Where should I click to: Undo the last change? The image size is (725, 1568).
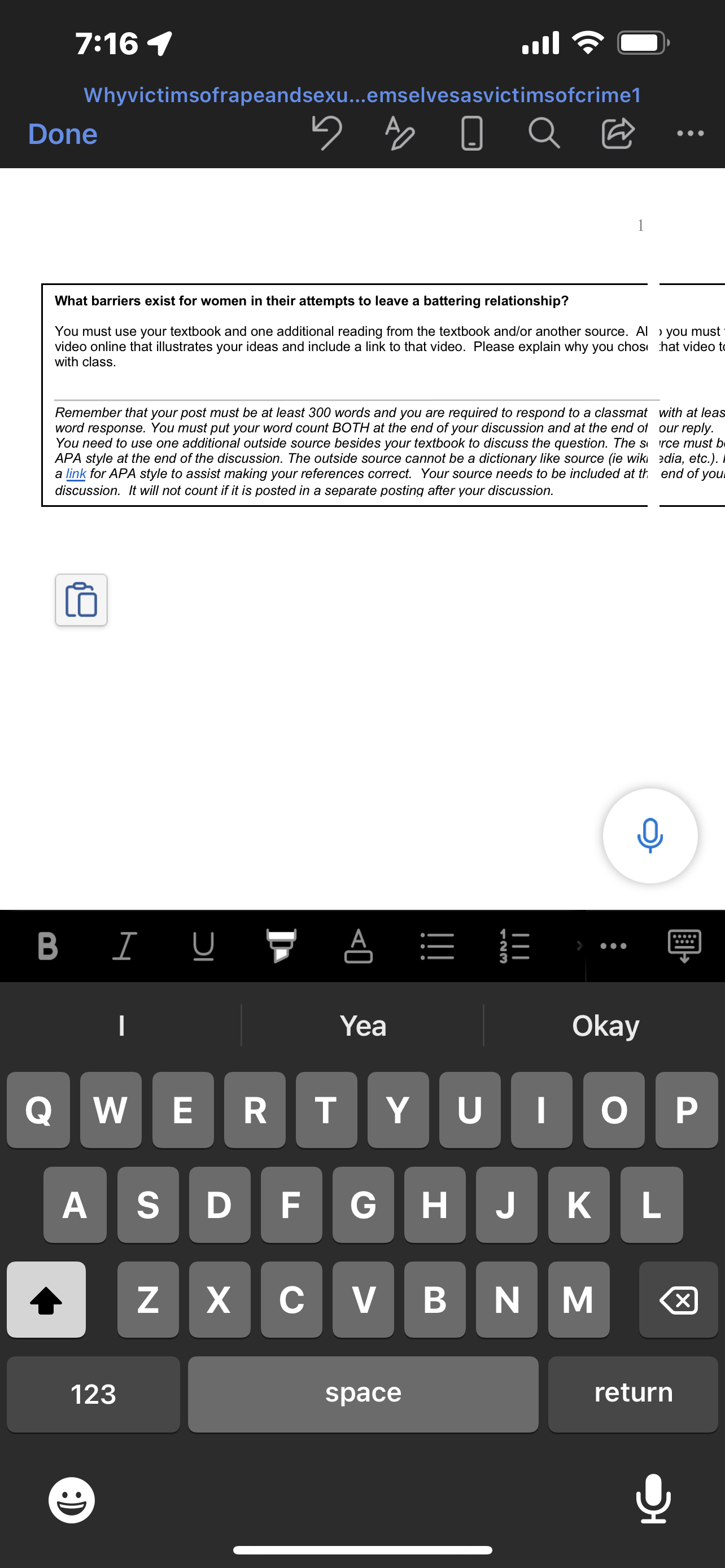pyautogui.click(x=326, y=133)
